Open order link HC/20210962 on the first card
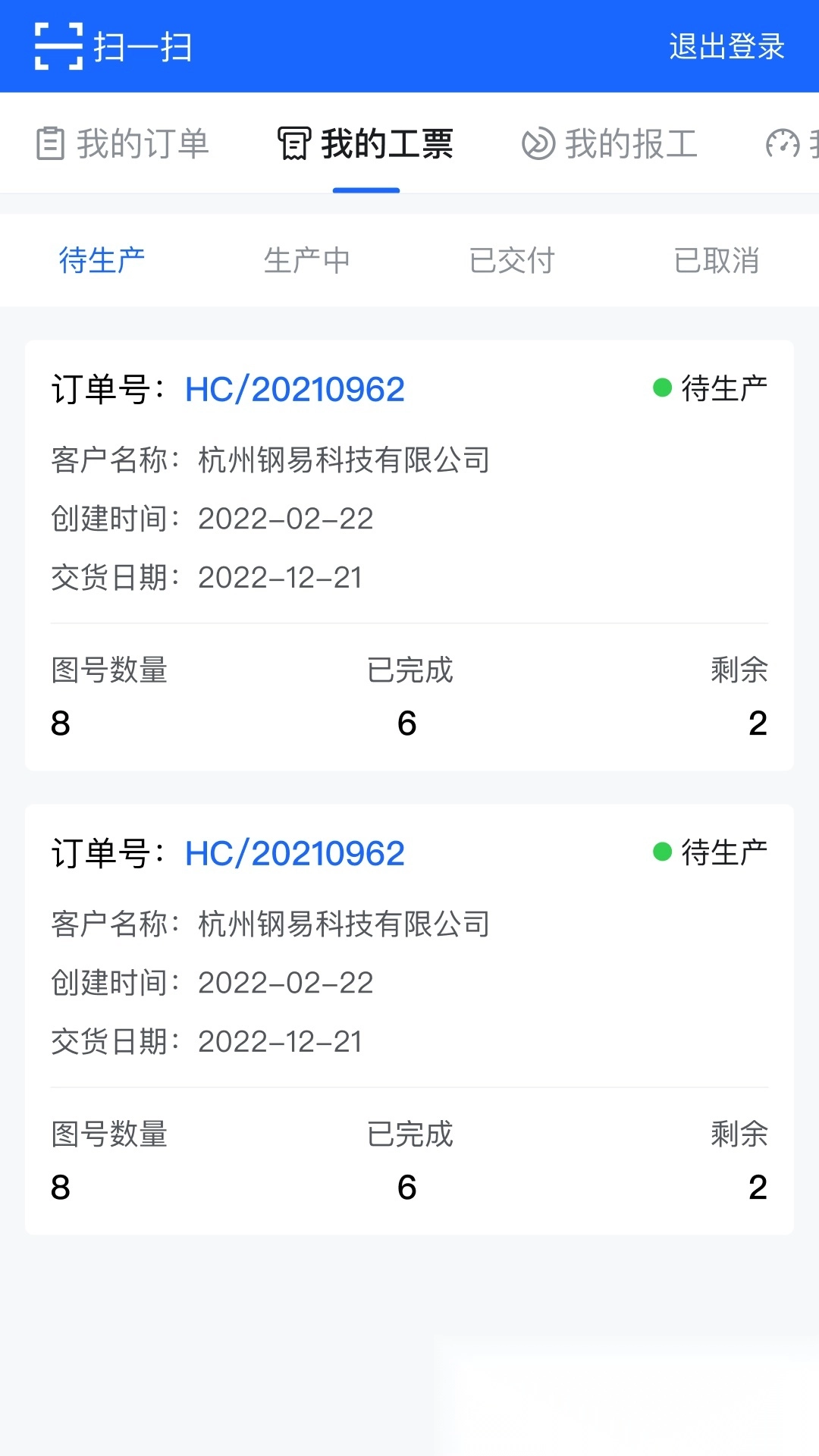 coord(296,389)
